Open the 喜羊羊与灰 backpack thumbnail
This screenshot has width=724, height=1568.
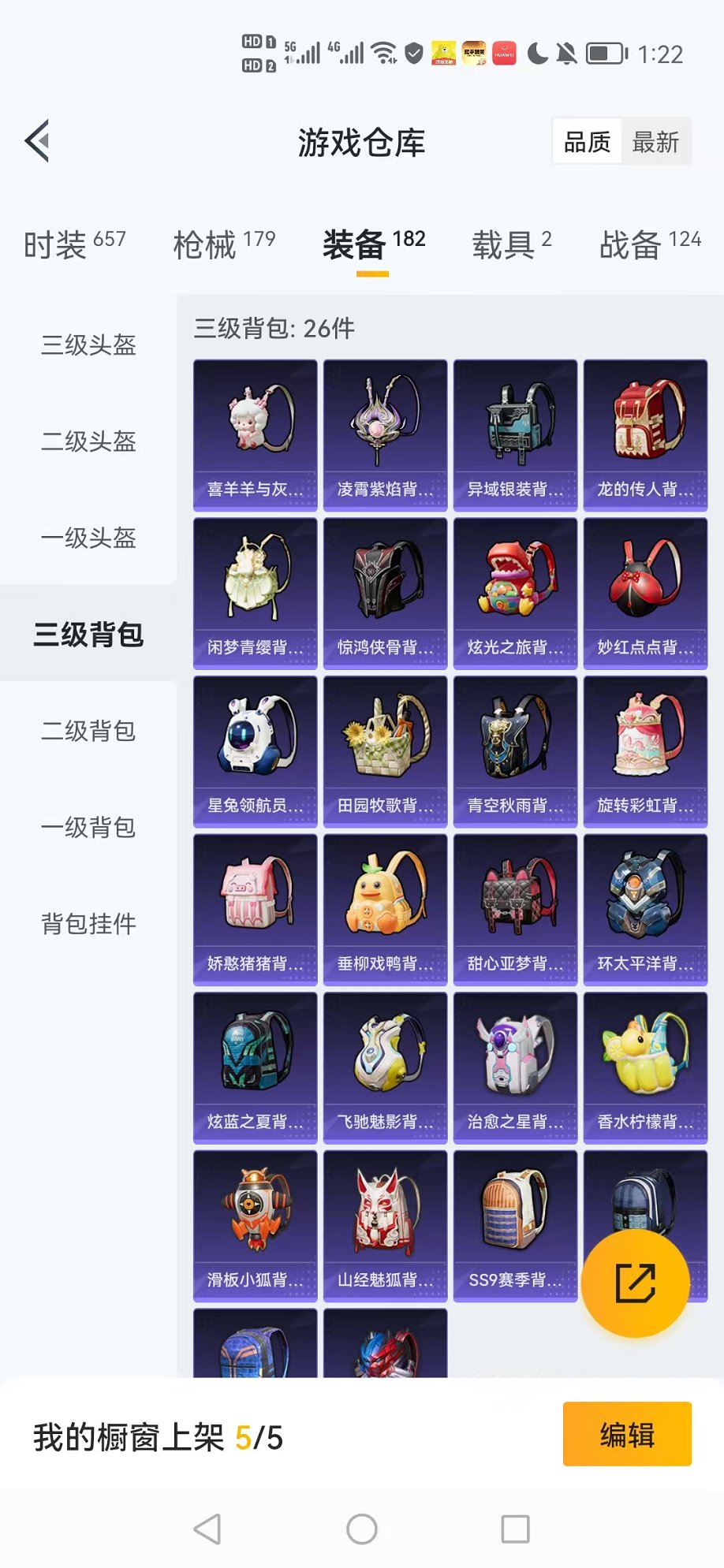coord(255,434)
